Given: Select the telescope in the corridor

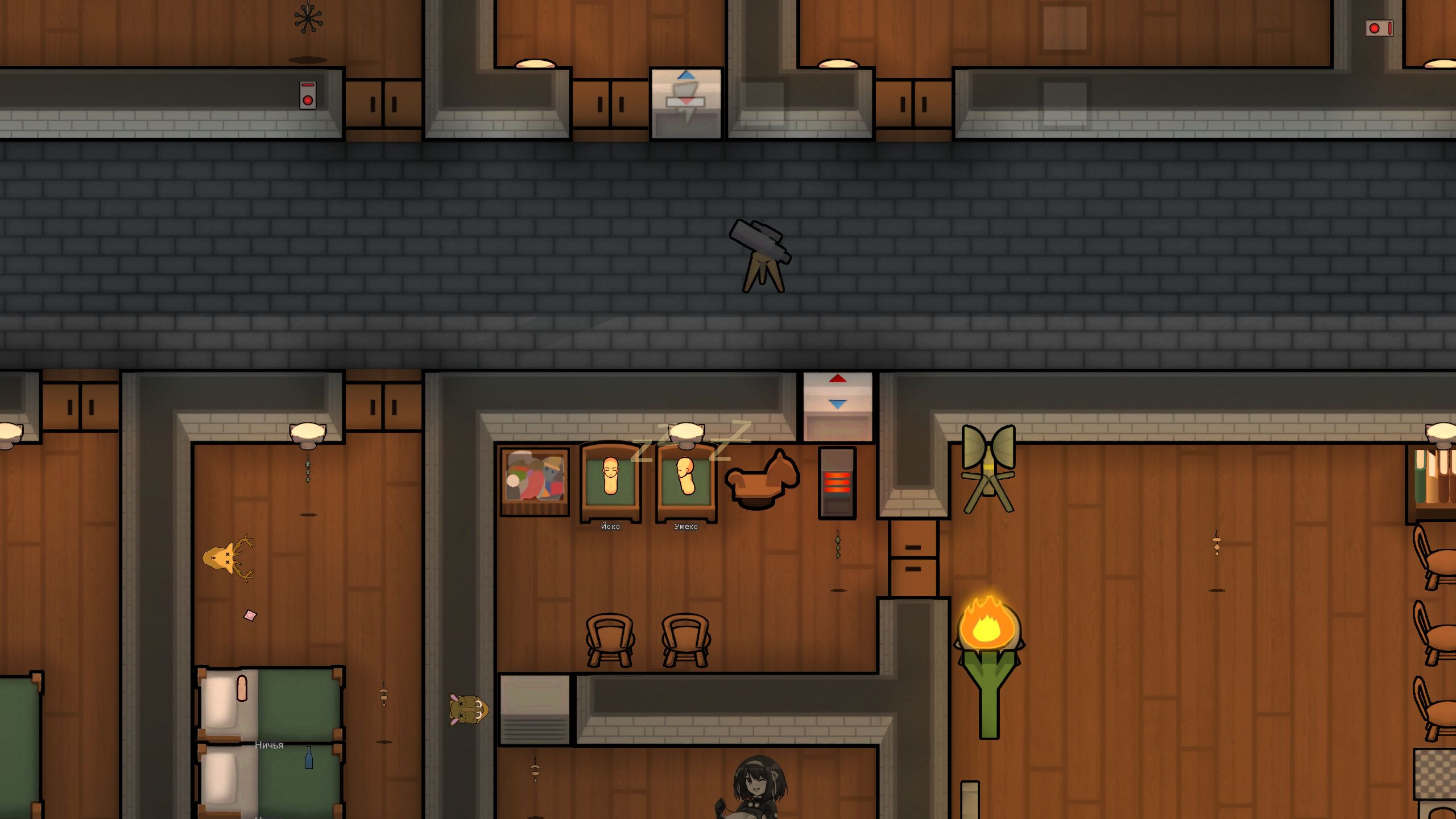Looking at the screenshot, I should tap(760, 256).
